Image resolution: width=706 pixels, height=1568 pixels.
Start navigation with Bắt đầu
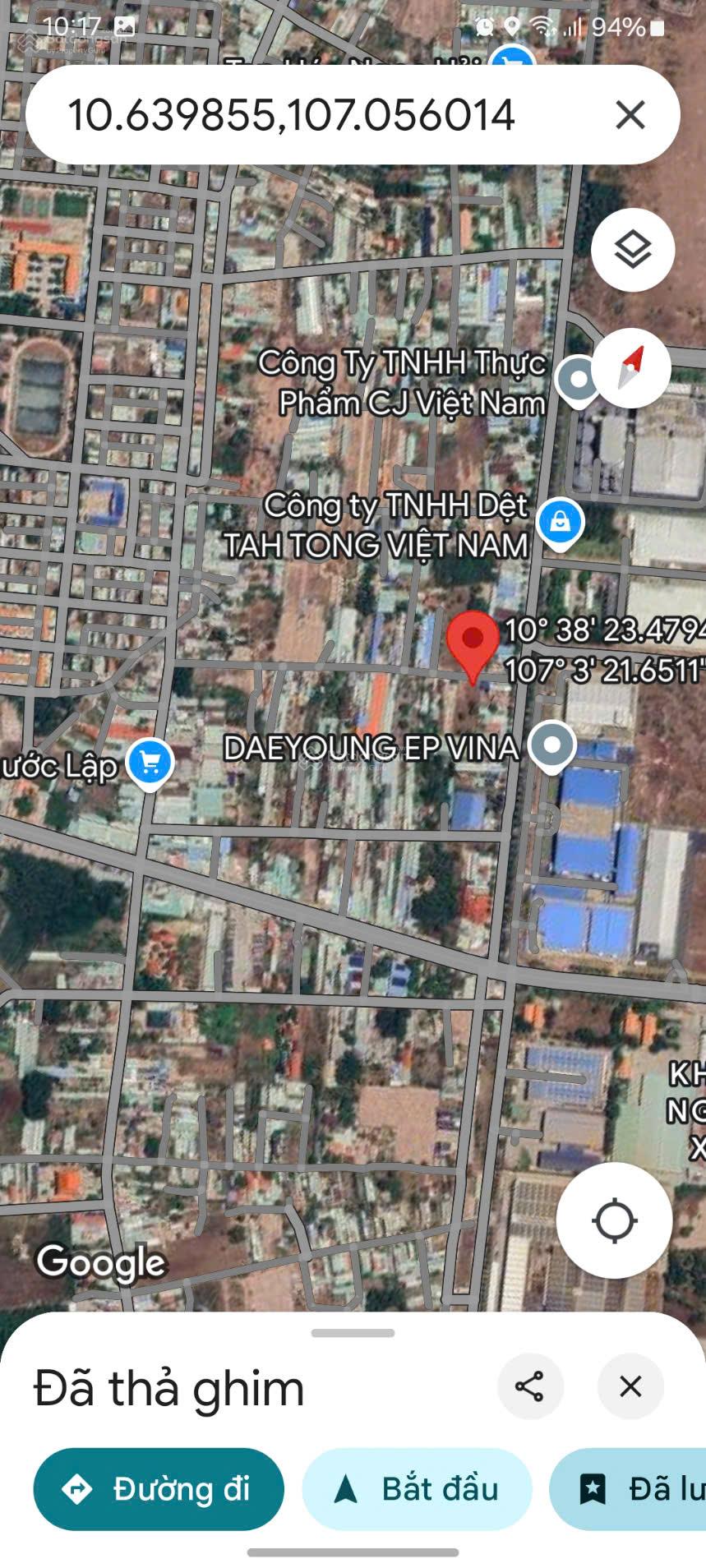tap(418, 1489)
